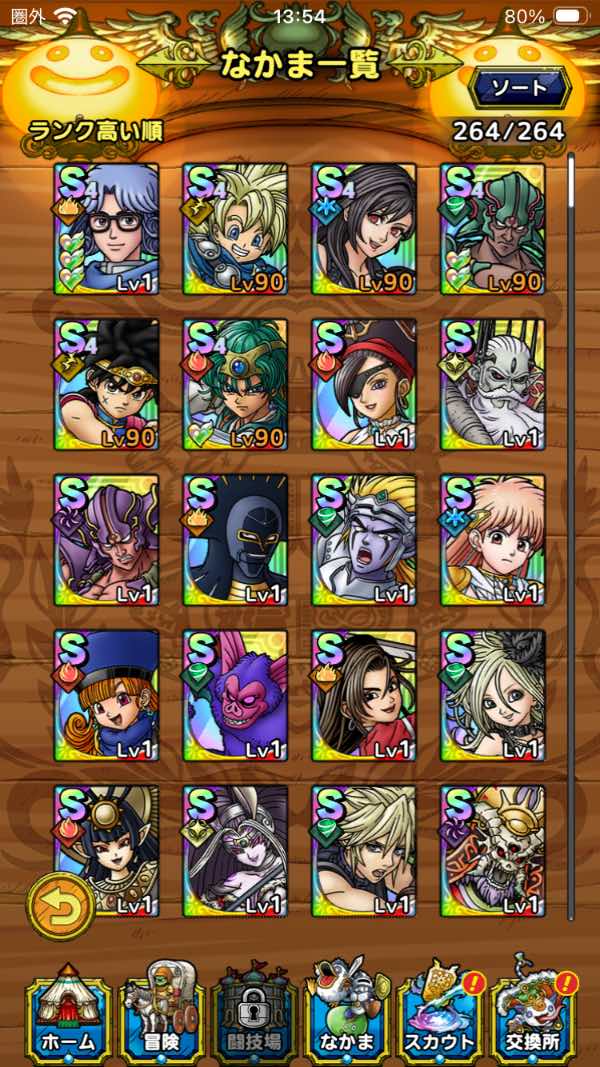Select the orange-haired girl in blue hat
The width and height of the screenshot is (600, 1067).
tap(106, 695)
